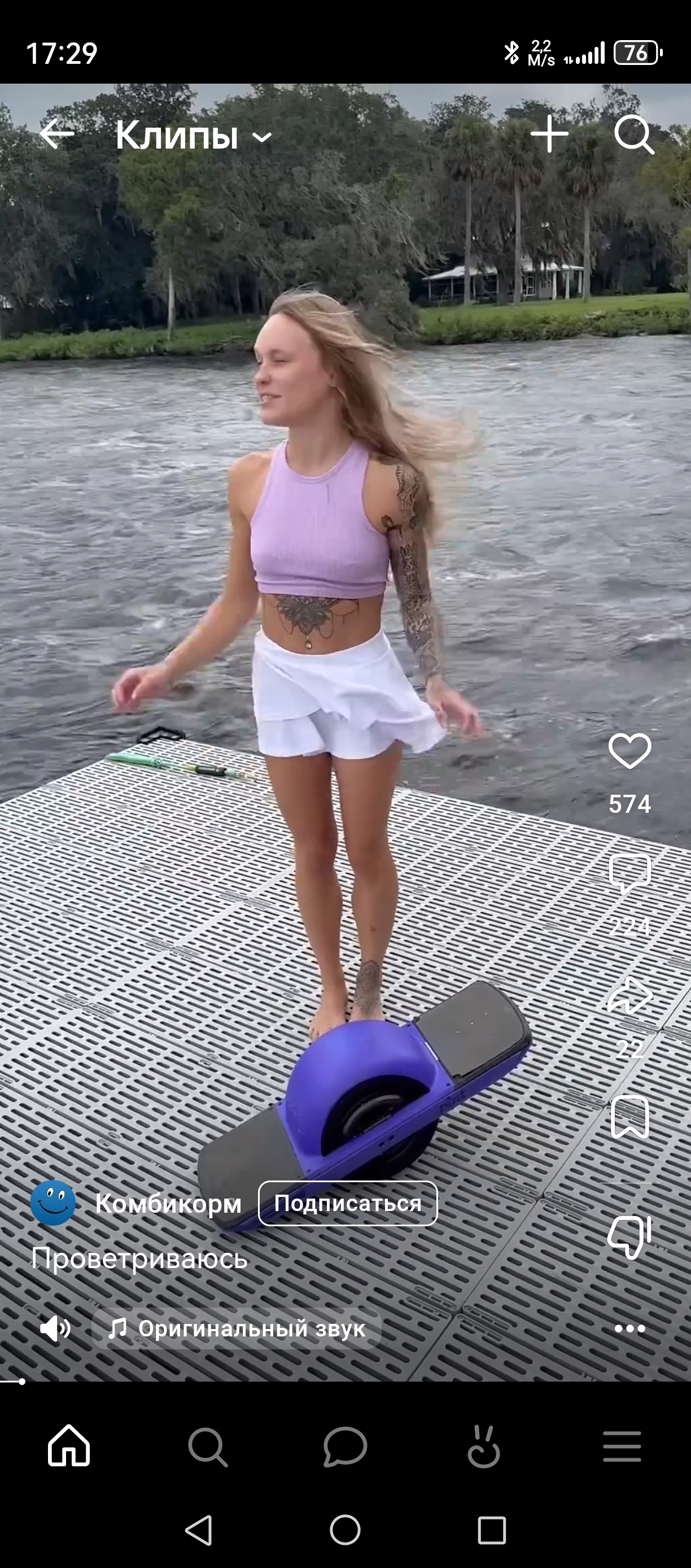Open search from the top bar

pyautogui.click(x=634, y=134)
